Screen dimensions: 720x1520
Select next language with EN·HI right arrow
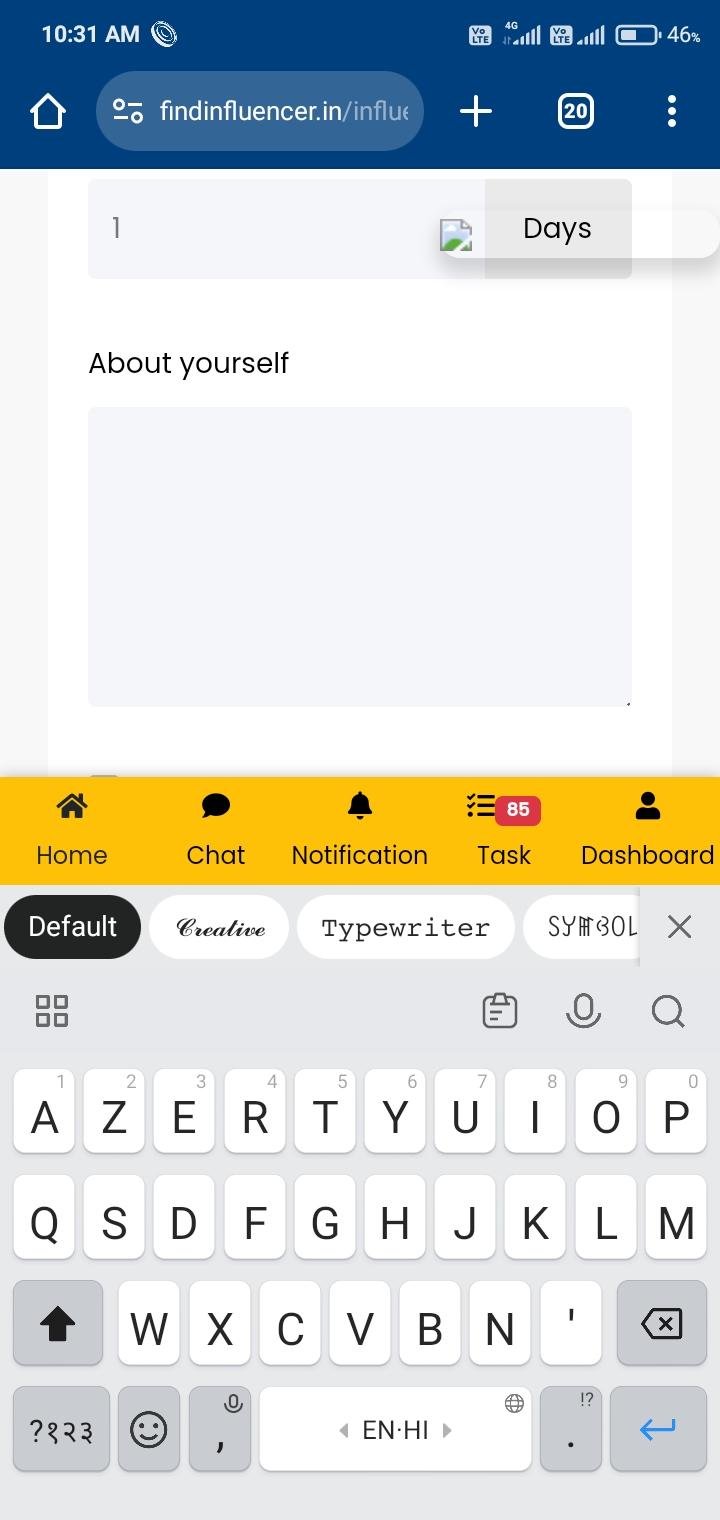(447, 1429)
